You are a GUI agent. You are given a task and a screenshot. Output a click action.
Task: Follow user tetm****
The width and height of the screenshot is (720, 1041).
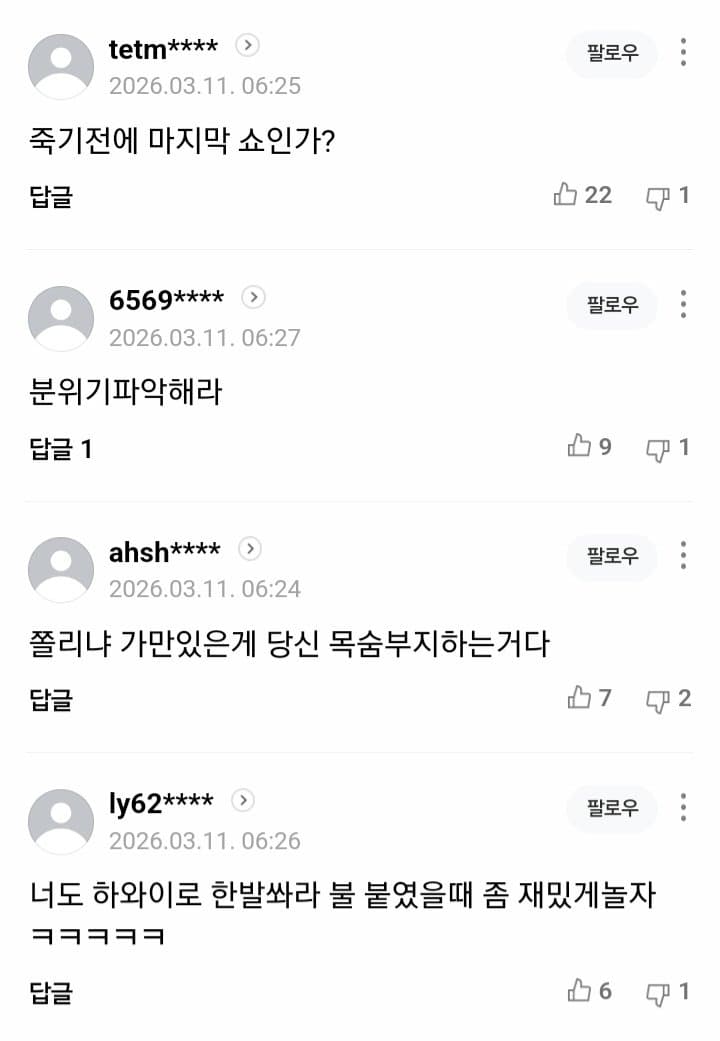pos(611,54)
